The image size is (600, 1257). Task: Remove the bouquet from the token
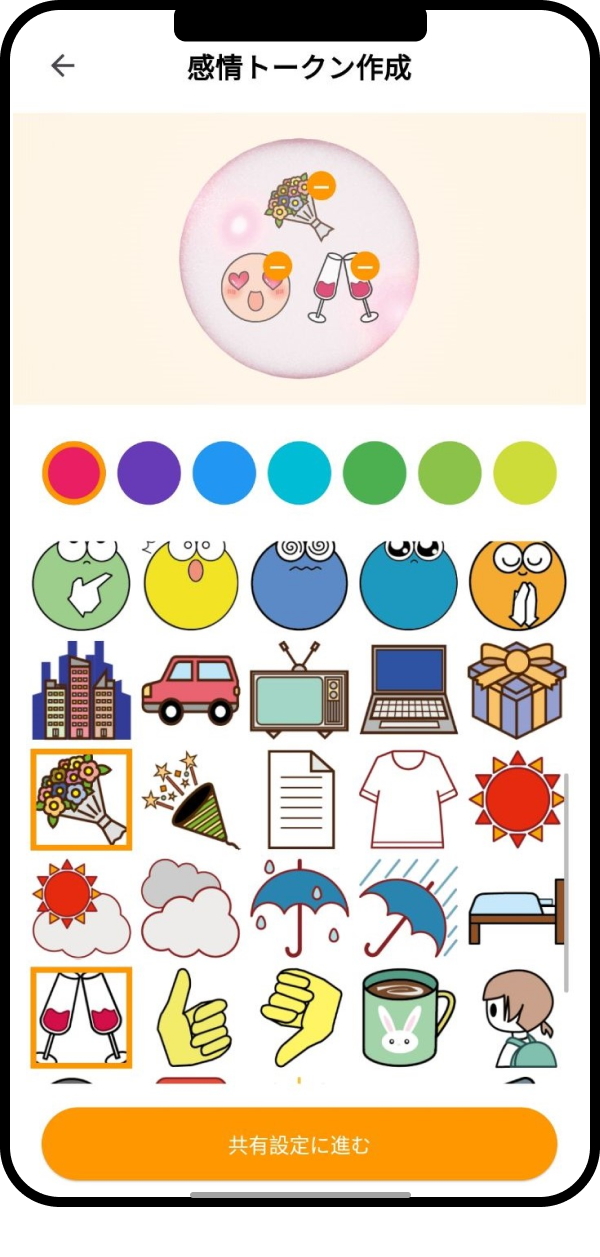322,186
